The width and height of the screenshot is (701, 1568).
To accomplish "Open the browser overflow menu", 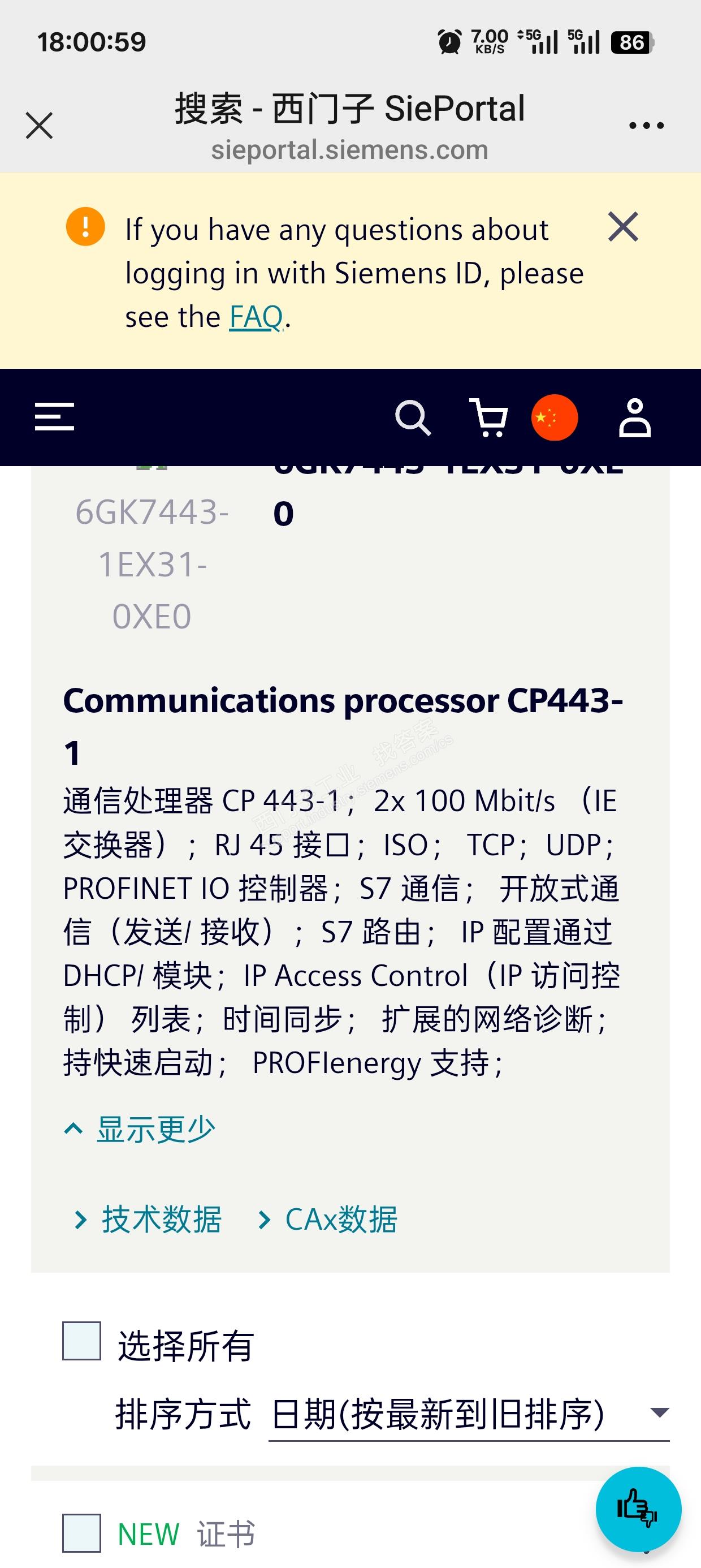I will (x=646, y=126).
